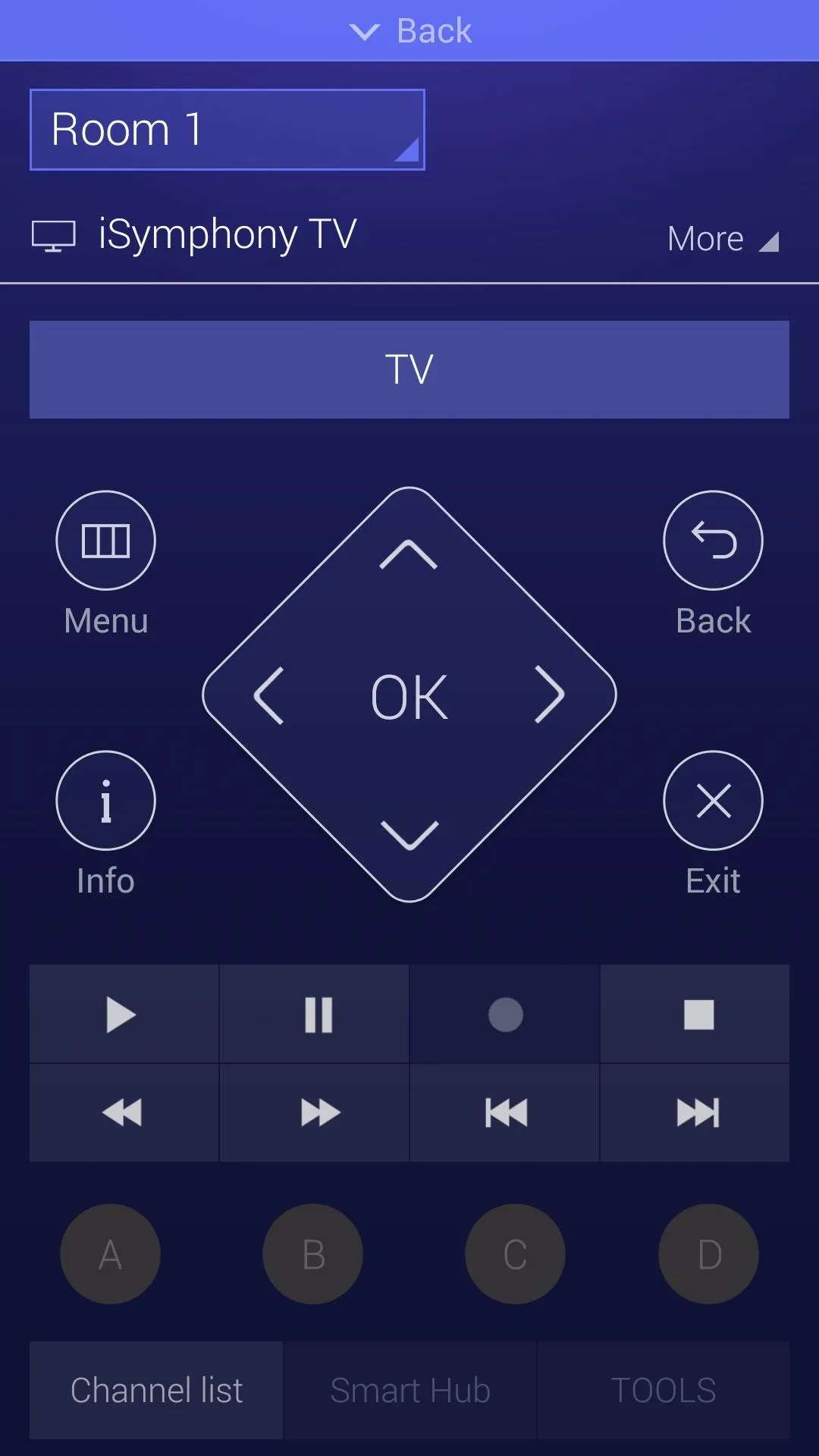The height and width of the screenshot is (1456, 819).
Task: Fast forward the video
Action: 315,1112
